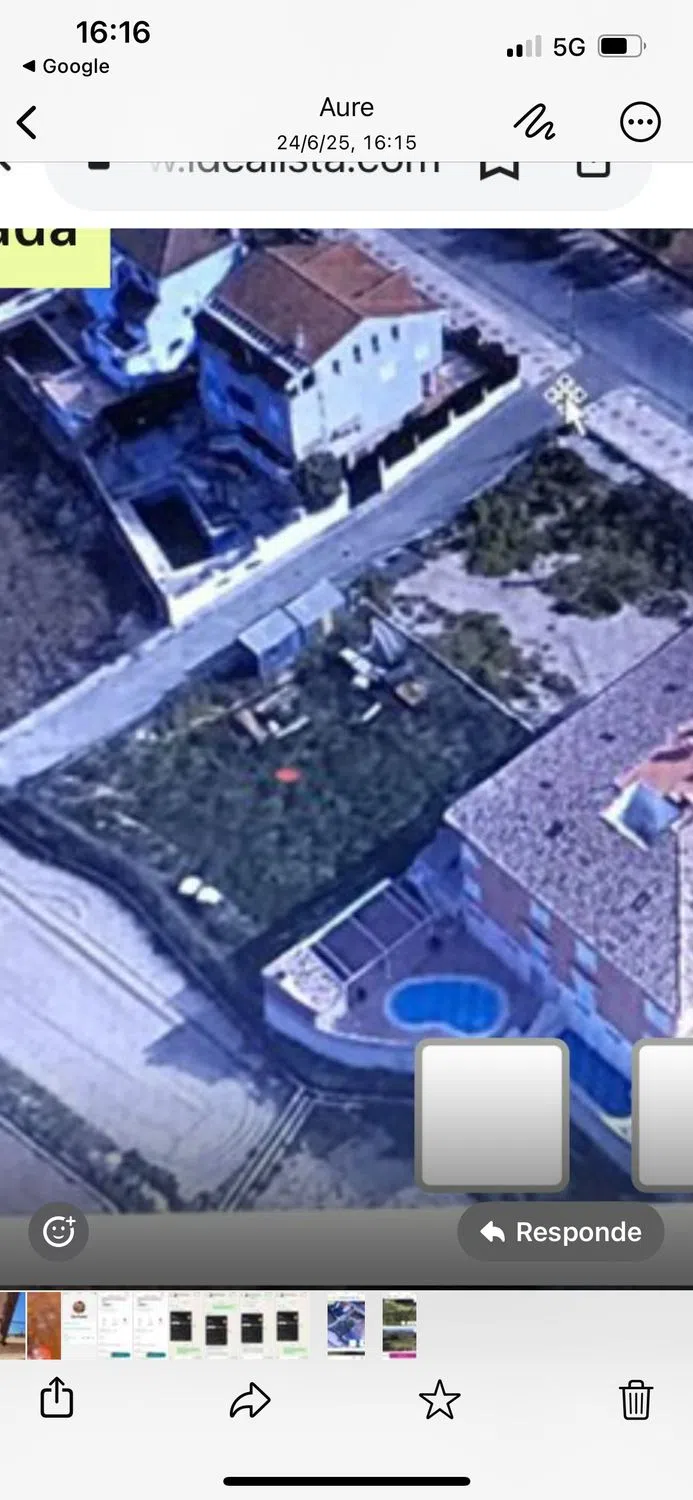Share this image via the share sheet
Image resolution: width=693 pixels, height=1500 pixels.
click(x=57, y=1398)
